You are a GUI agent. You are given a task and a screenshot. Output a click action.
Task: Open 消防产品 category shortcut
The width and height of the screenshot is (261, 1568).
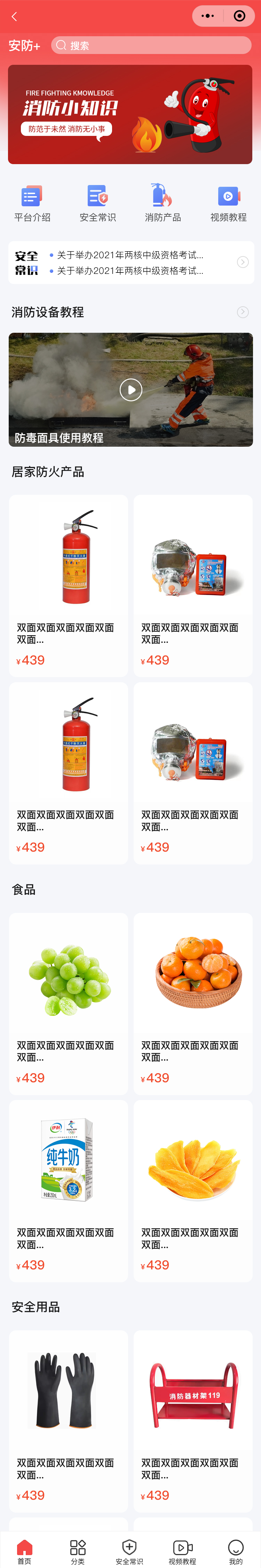coord(163,203)
